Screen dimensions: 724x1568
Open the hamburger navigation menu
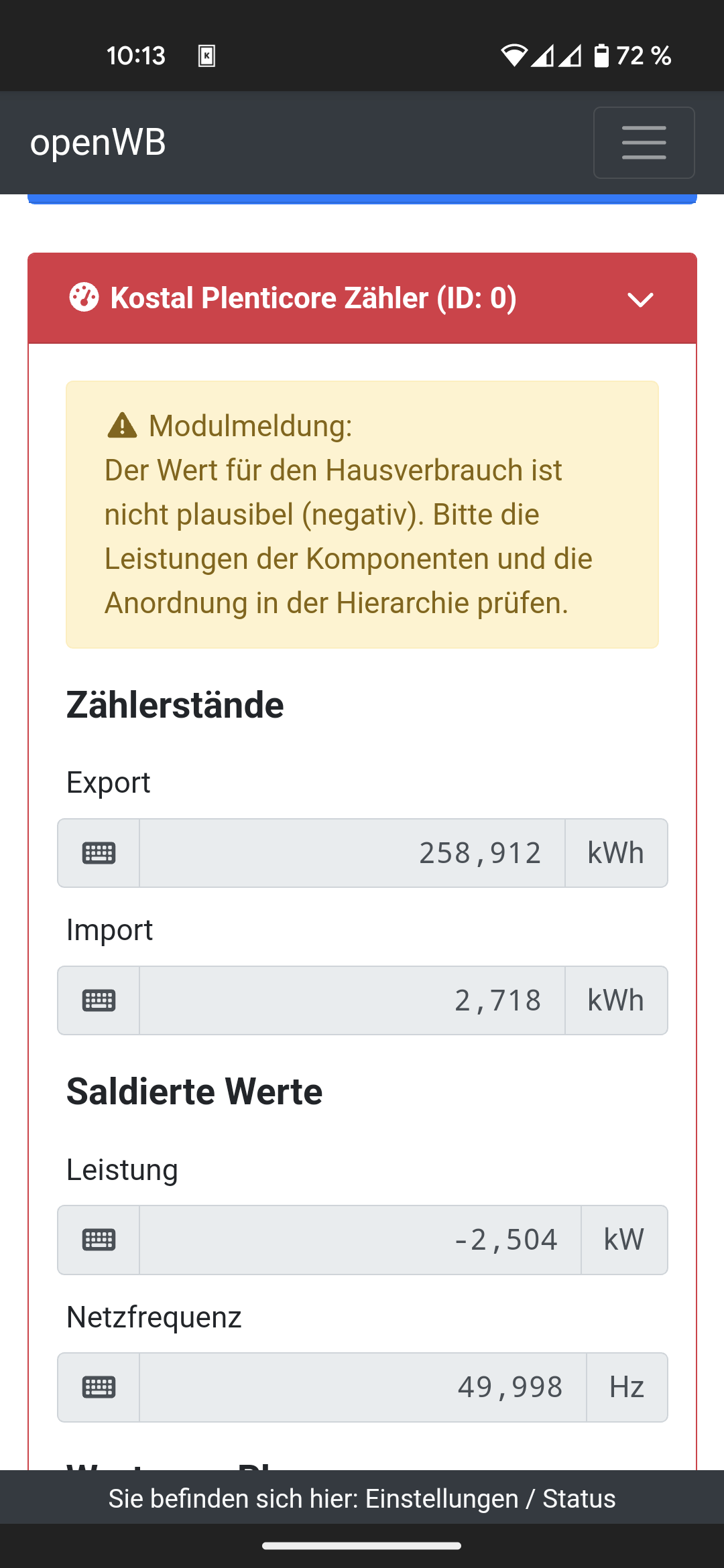tap(644, 143)
